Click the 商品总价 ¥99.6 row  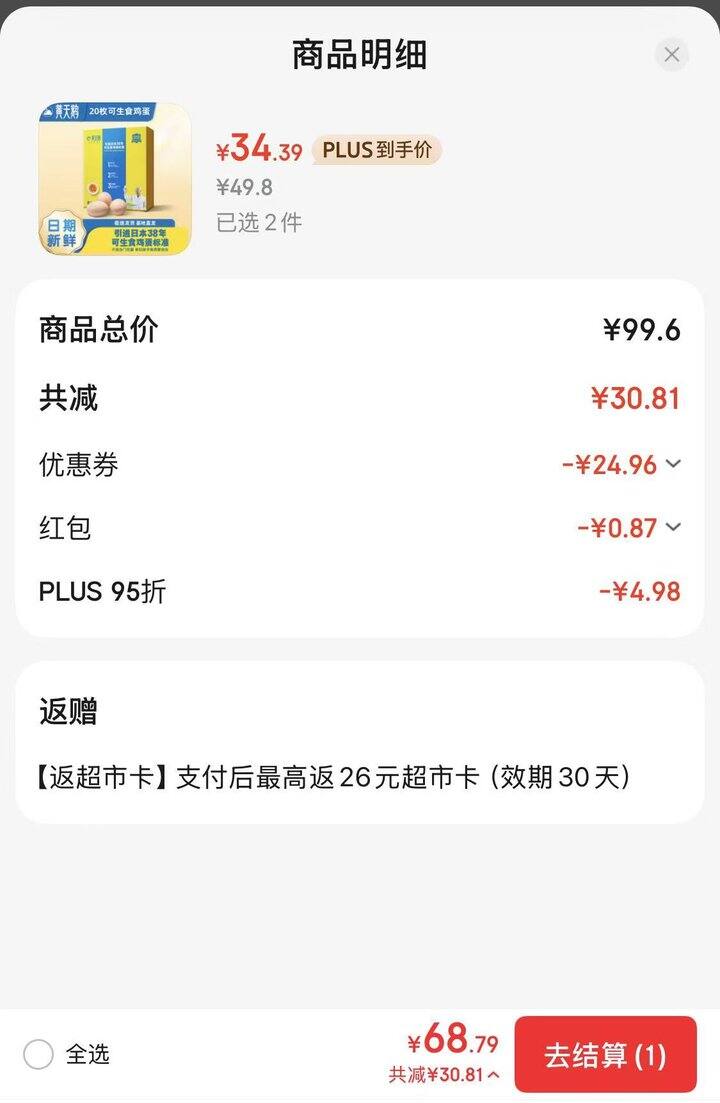coord(360,329)
